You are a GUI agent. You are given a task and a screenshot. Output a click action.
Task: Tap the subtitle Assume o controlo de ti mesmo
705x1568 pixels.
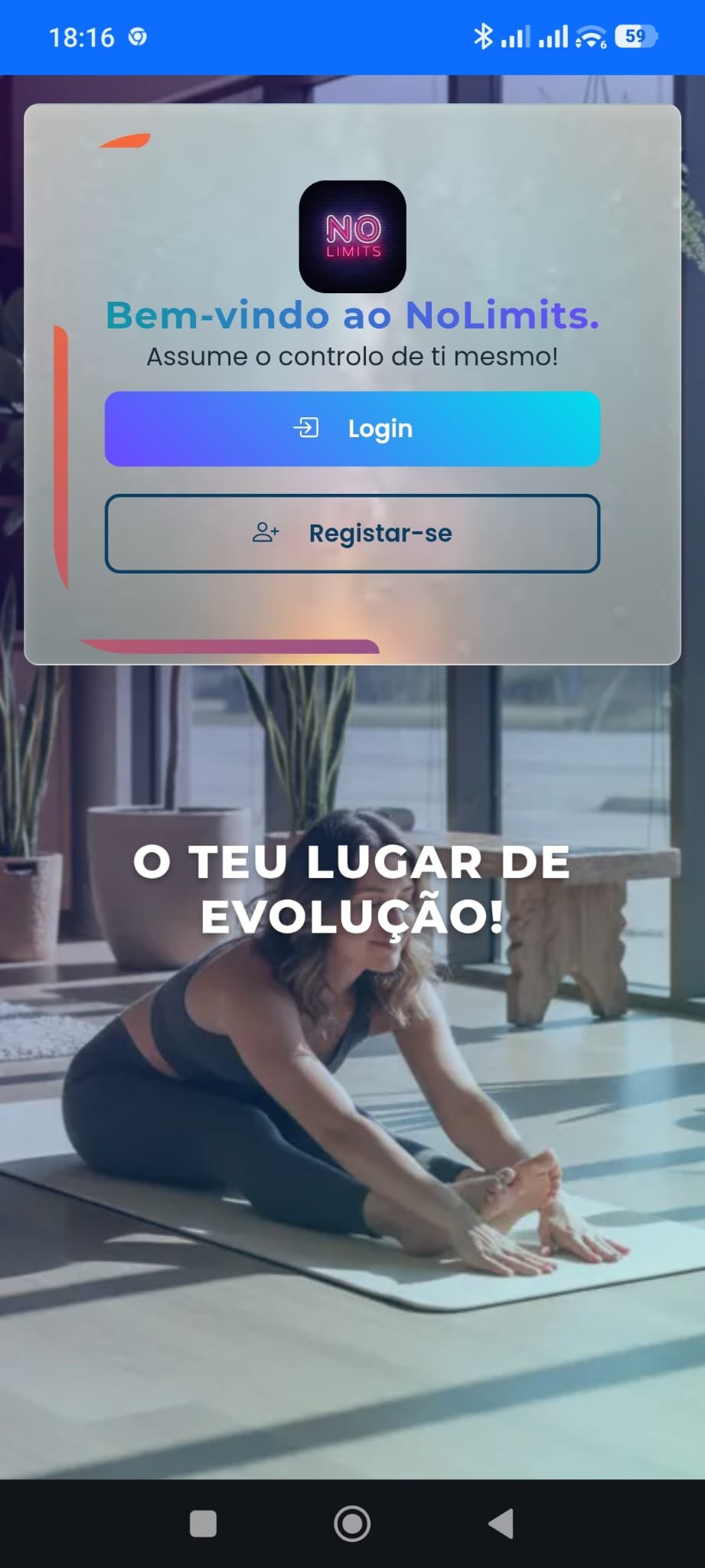coord(351,355)
